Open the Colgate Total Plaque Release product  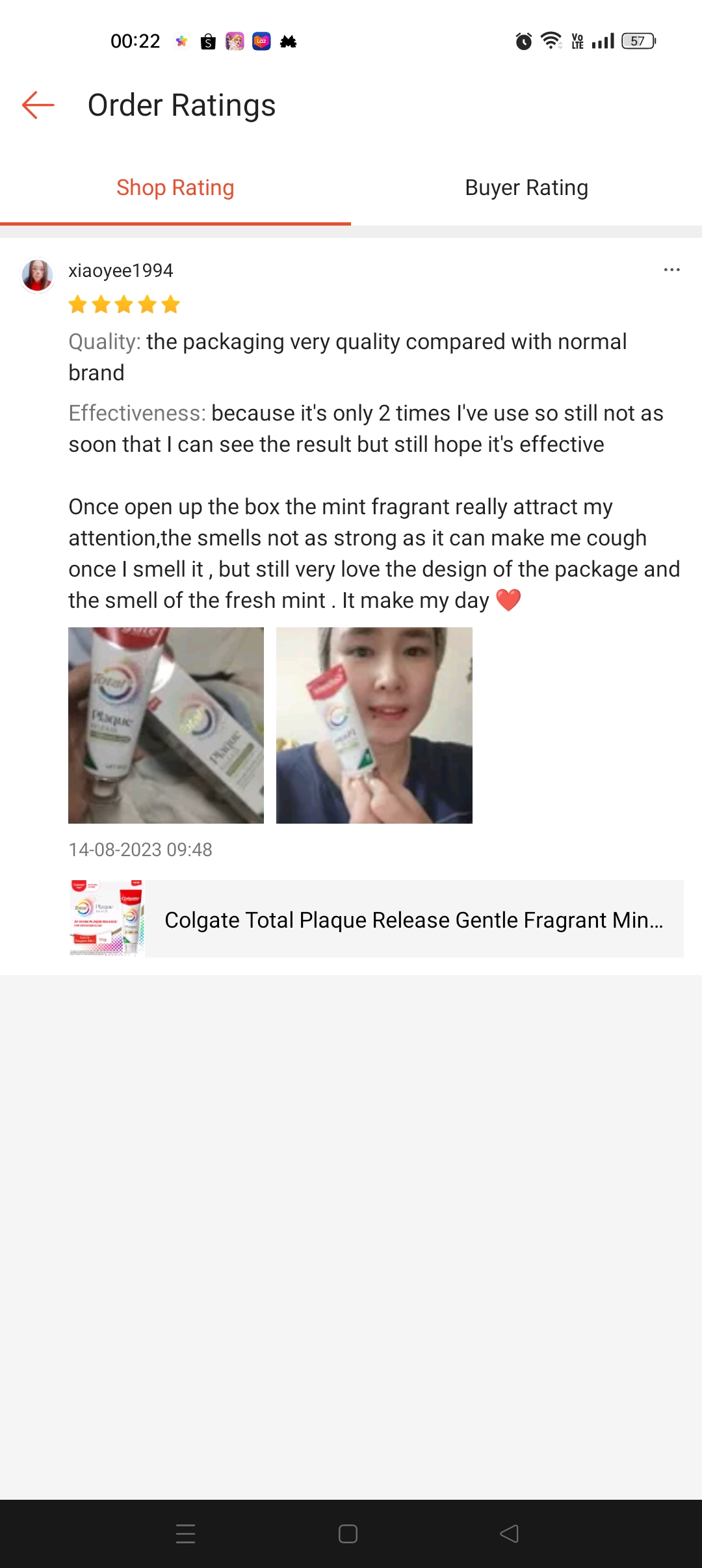[376, 919]
